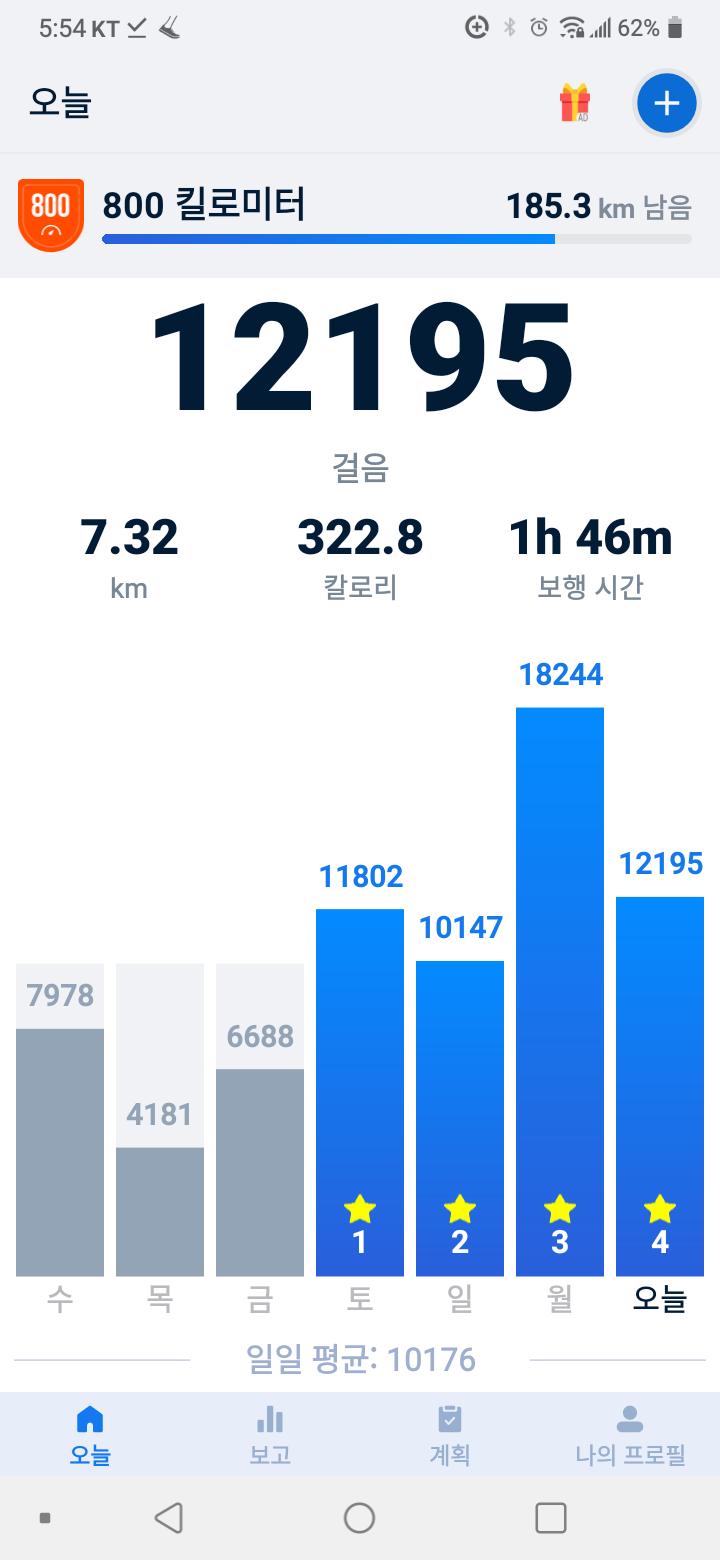Image resolution: width=720 pixels, height=1560 pixels.
Task: Select the 수 bar showing 7978 steps
Action: coord(60,1150)
